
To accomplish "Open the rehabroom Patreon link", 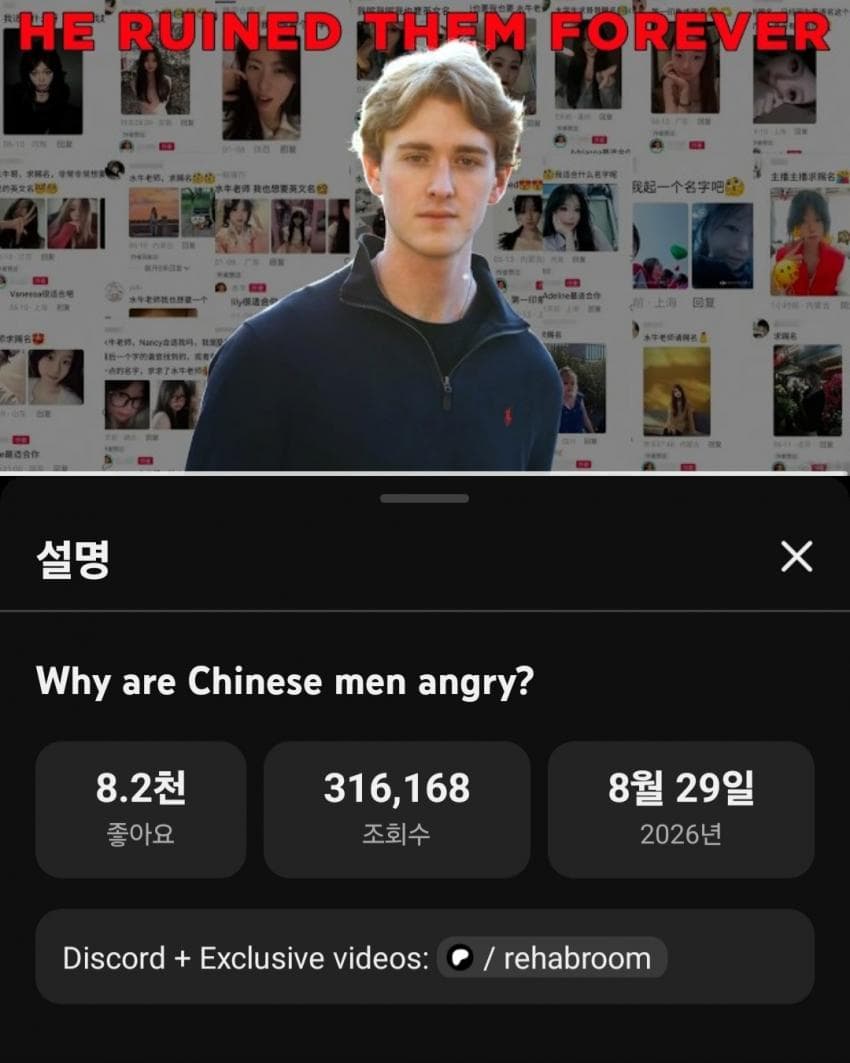I will 552,958.
